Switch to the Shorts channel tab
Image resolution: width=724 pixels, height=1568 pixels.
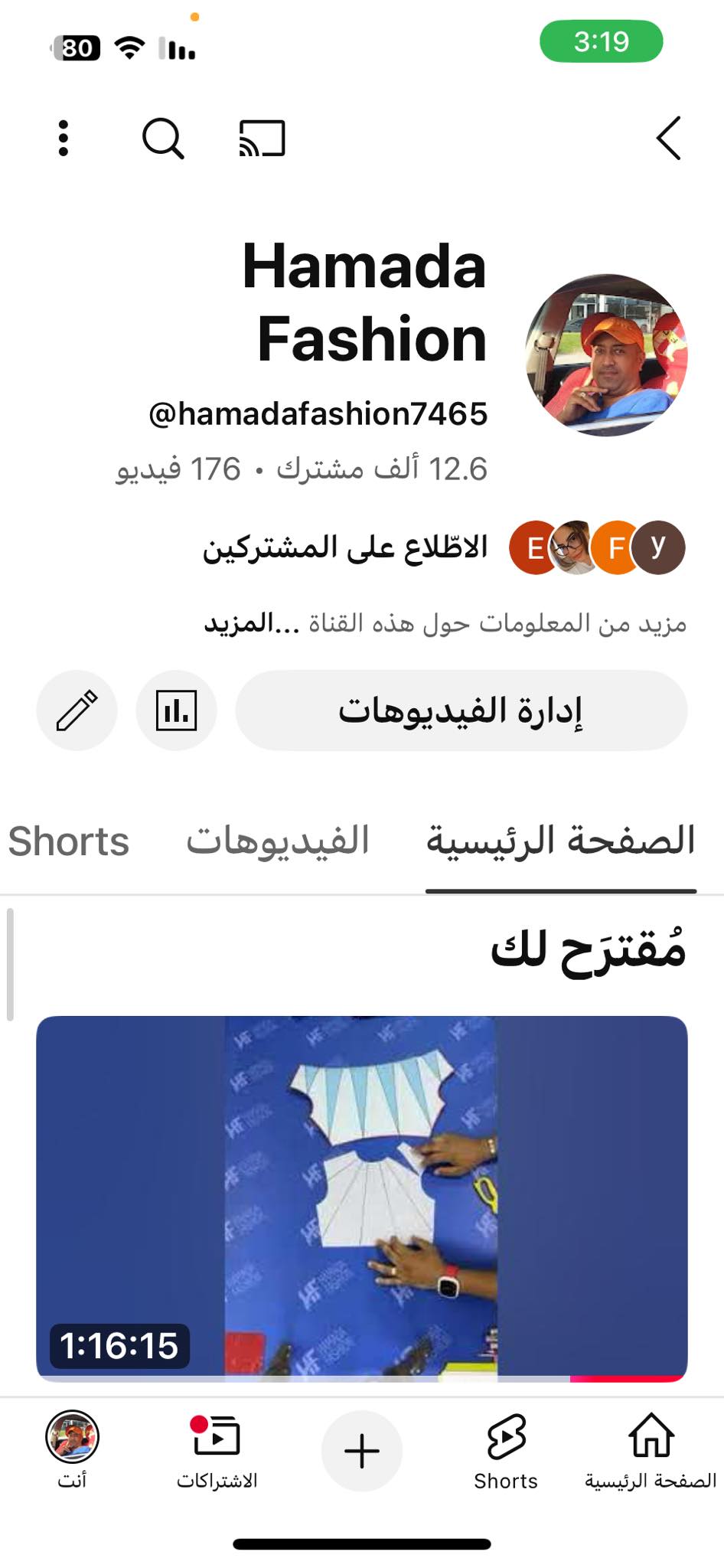tap(69, 841)
